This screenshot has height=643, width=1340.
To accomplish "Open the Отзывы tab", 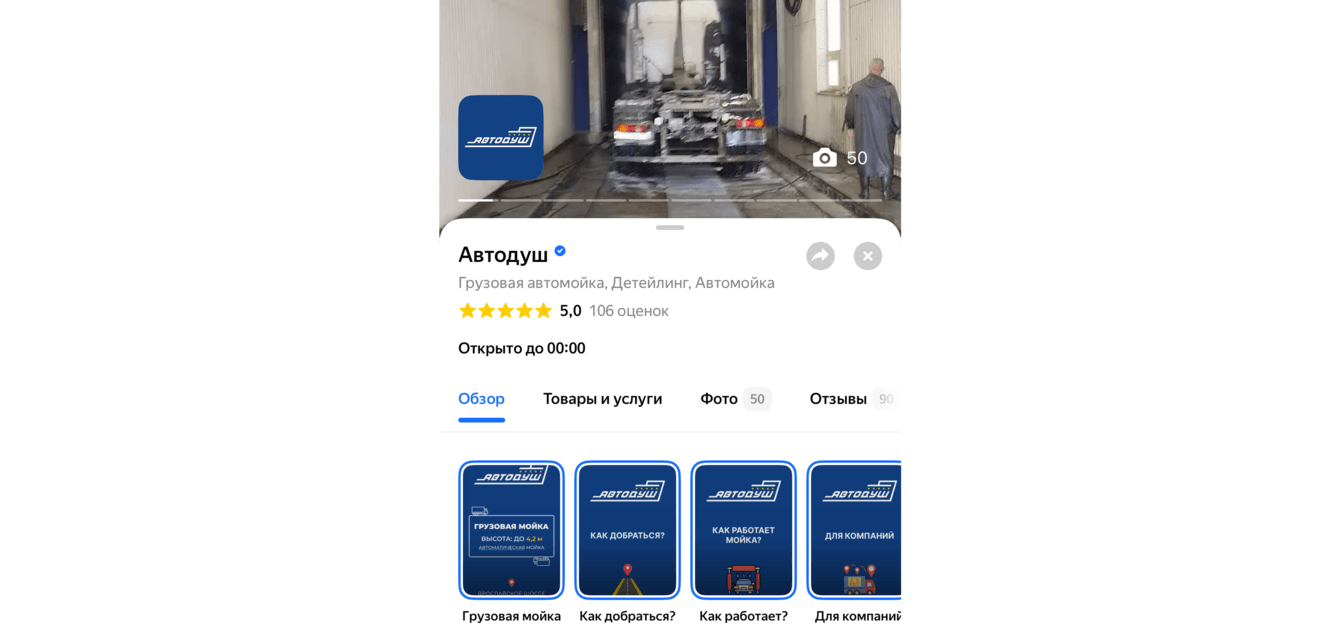I will pyautogui.click(x=848, y=399).
